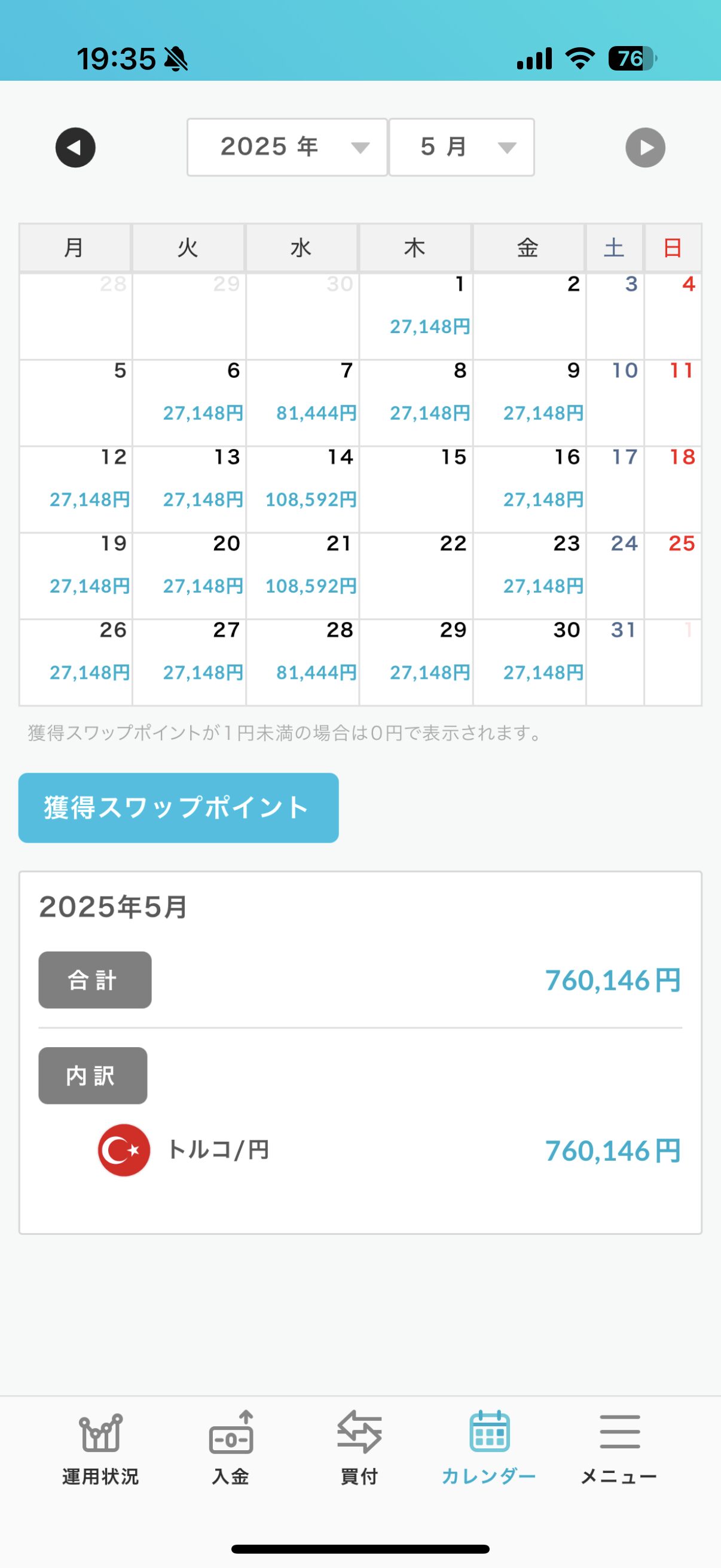This screenshot has width=721, height=1568.
Task: Open the メニュー tab
Action: click(619, 1448)
